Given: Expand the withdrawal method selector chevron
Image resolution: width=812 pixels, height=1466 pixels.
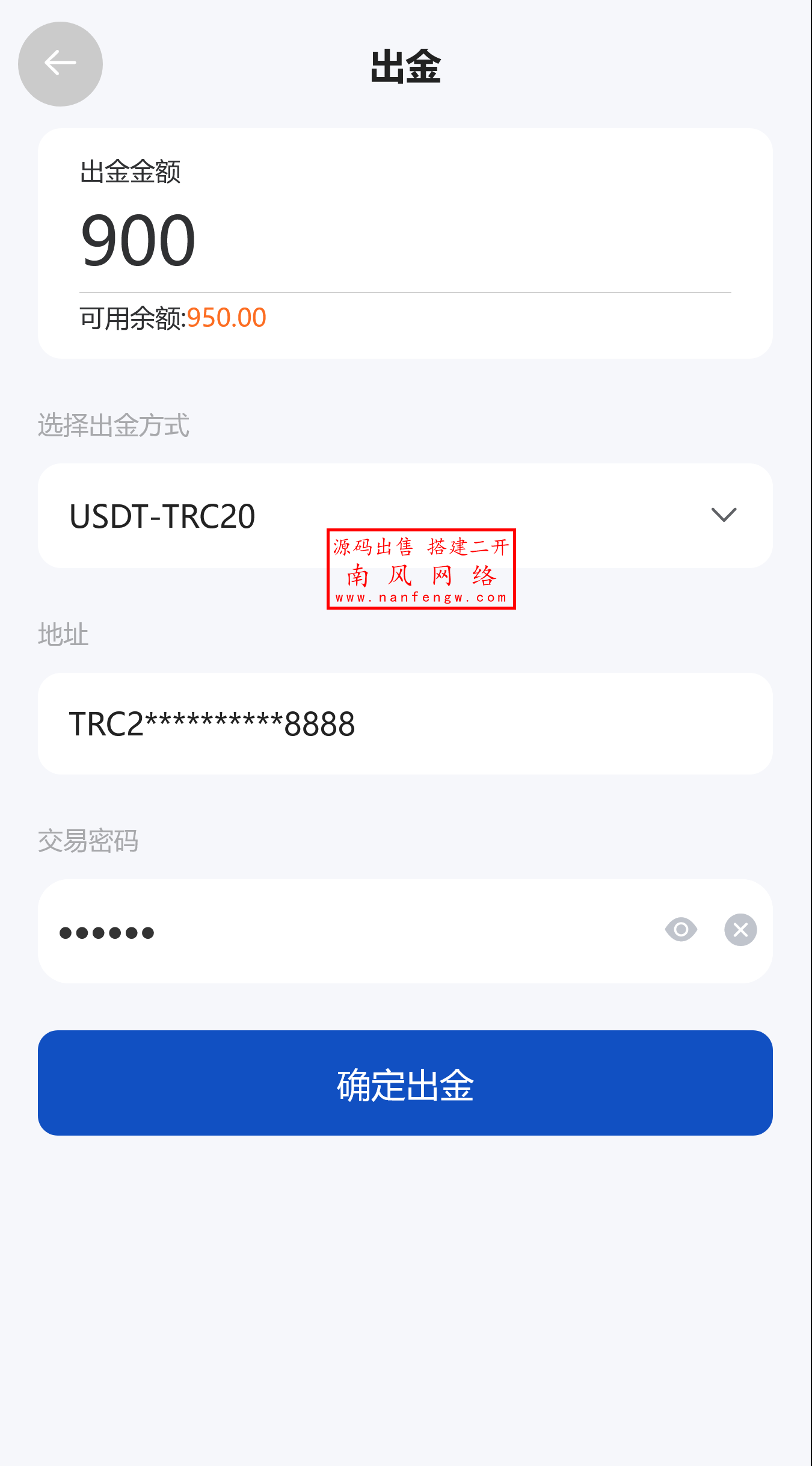Looking at the screenshot, I should tap(724, 515).
